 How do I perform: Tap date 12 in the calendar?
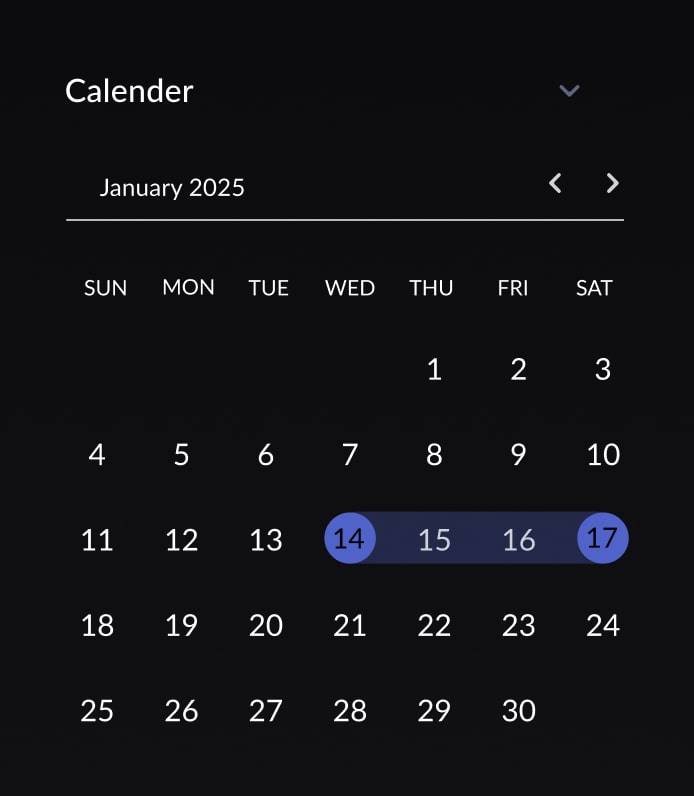(x=181, y=540)
